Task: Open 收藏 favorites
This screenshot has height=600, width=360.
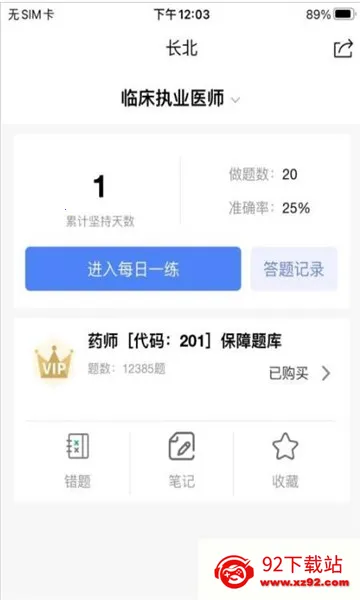Action: coord(285,461)
